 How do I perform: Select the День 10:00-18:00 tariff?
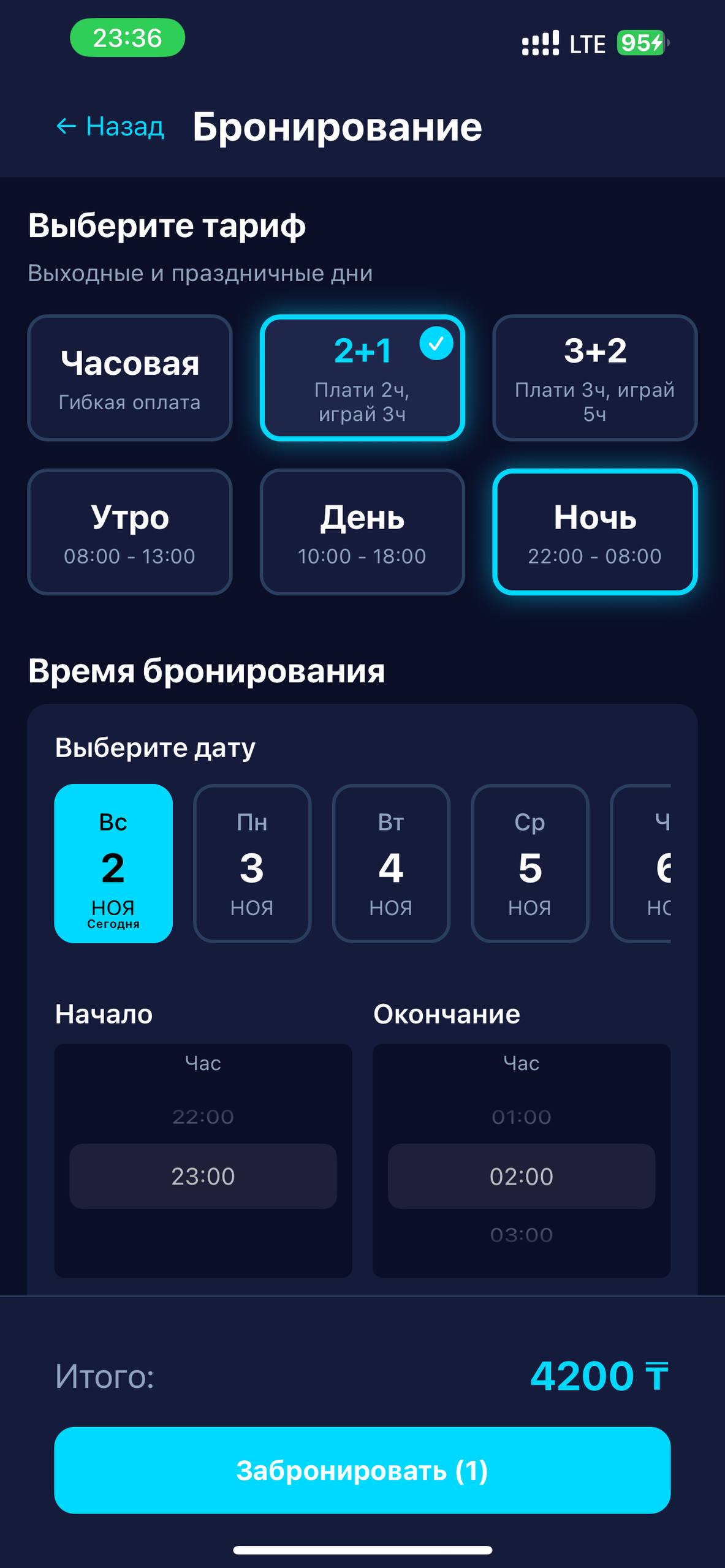[363, 532]
